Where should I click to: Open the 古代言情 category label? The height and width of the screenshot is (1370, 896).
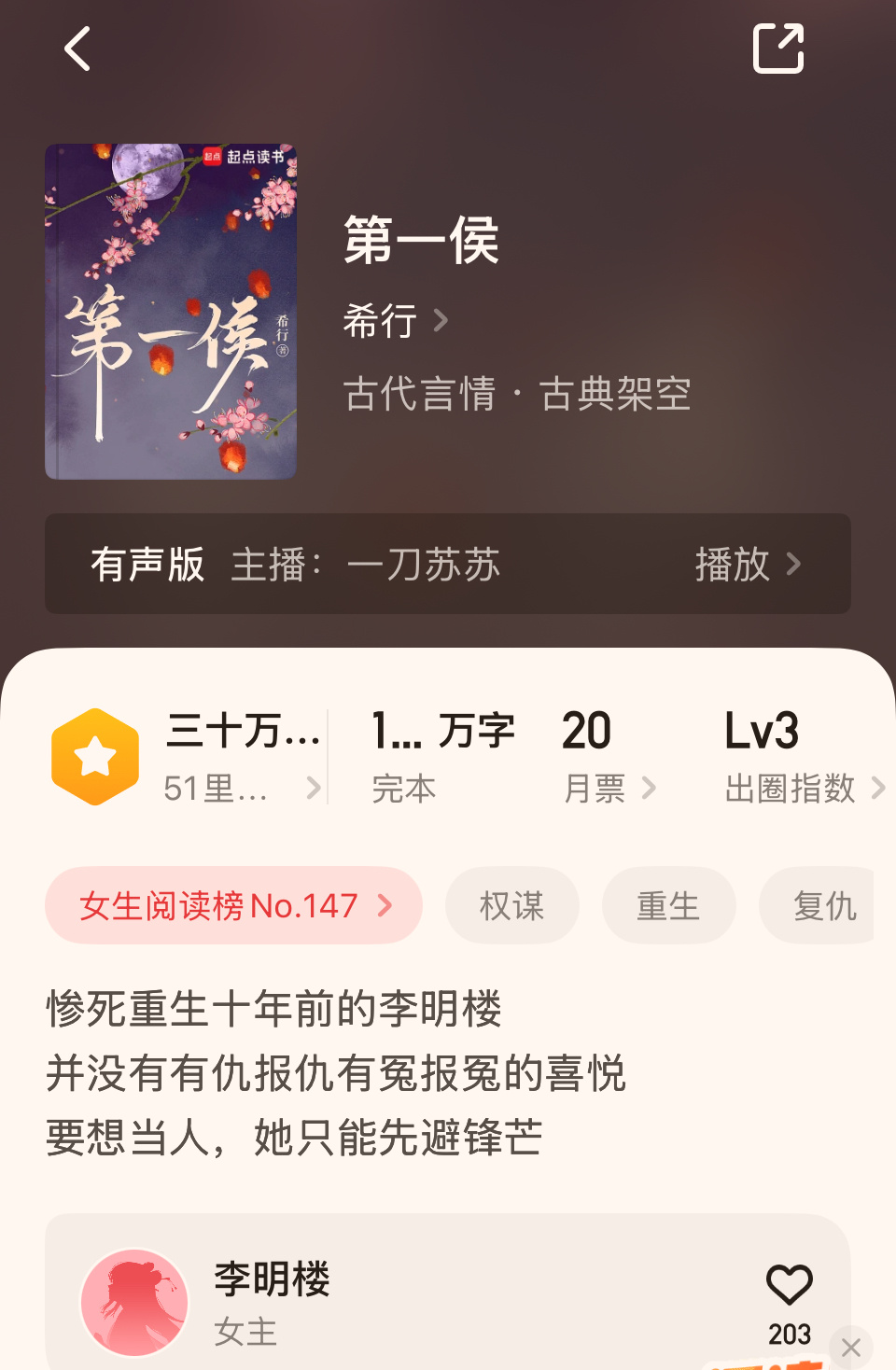click(417, 395)
